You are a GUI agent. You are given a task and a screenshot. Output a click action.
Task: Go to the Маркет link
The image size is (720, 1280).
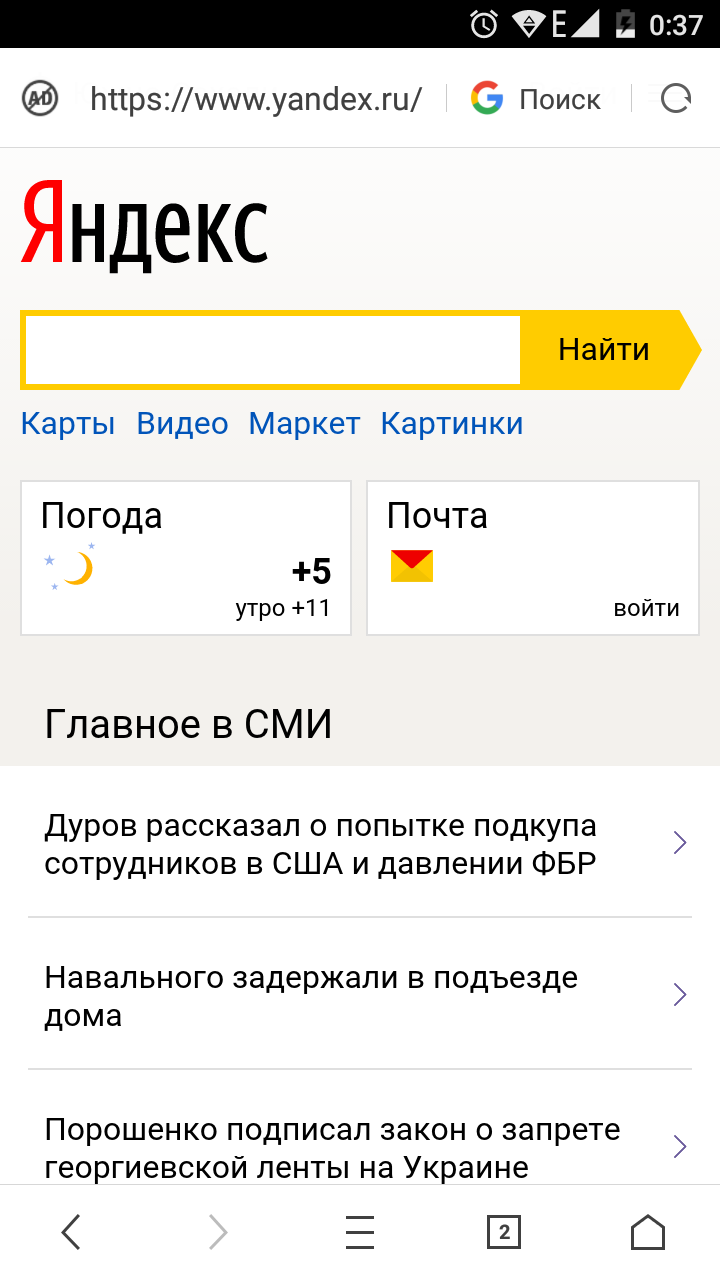pos(304,424)
